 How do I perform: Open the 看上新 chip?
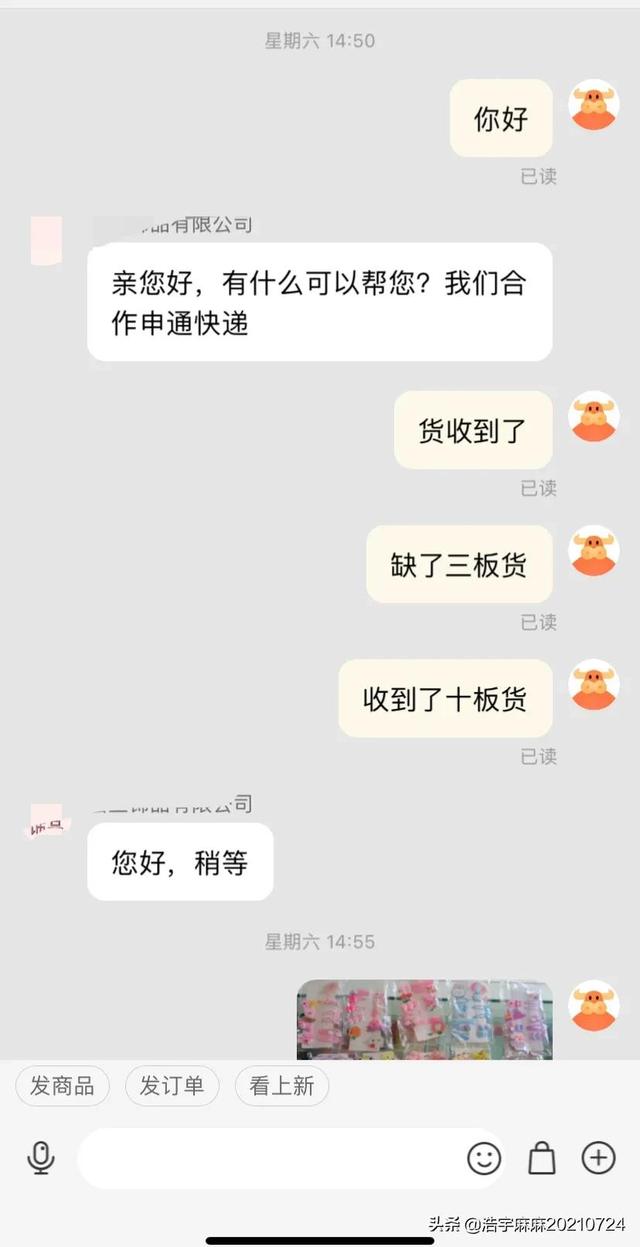[281, 1085]
